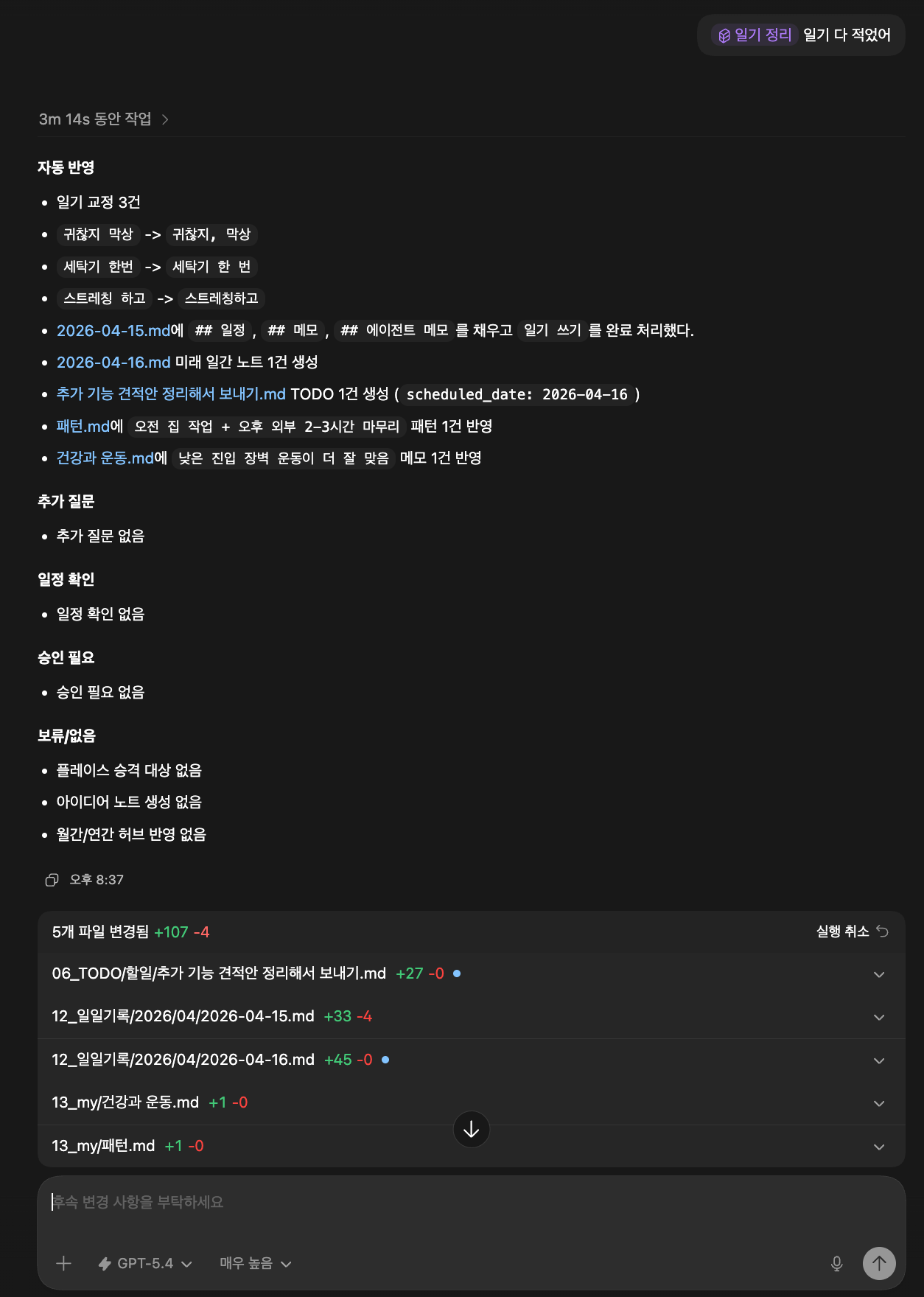924x1297 pixels.
Task: Click the lightning bolt icon beside GPT-5.4
Action: click(x=105, y=1263)
